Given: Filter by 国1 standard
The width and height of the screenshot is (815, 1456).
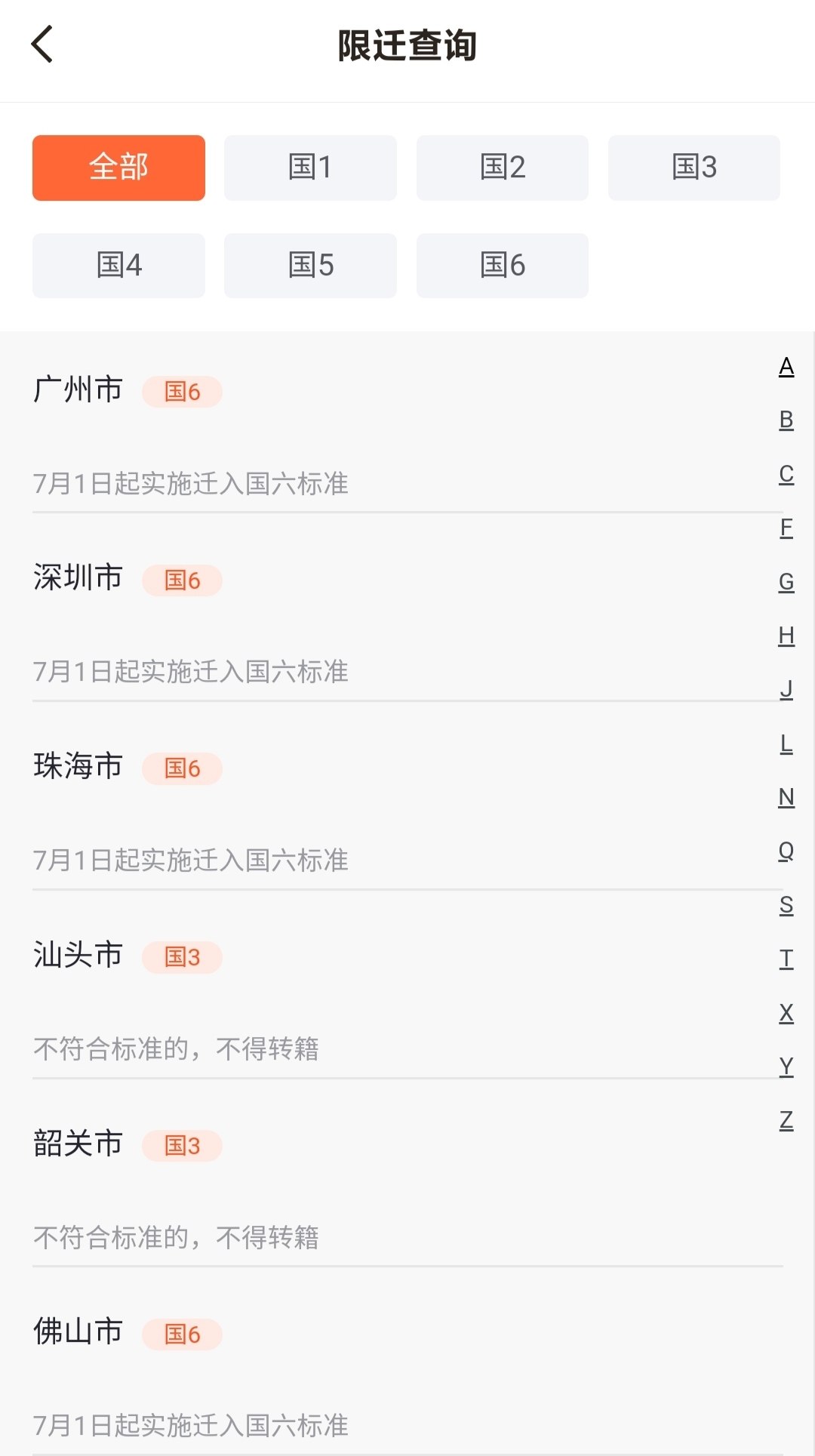Looking at the screenshot, I should (x=310, y=168).
